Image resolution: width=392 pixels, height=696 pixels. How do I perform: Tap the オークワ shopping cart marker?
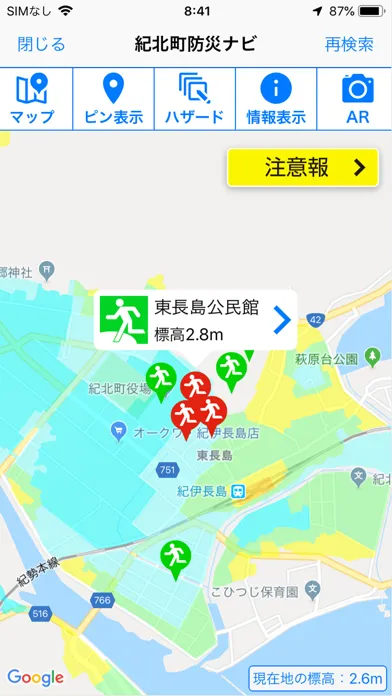(118, 432)
